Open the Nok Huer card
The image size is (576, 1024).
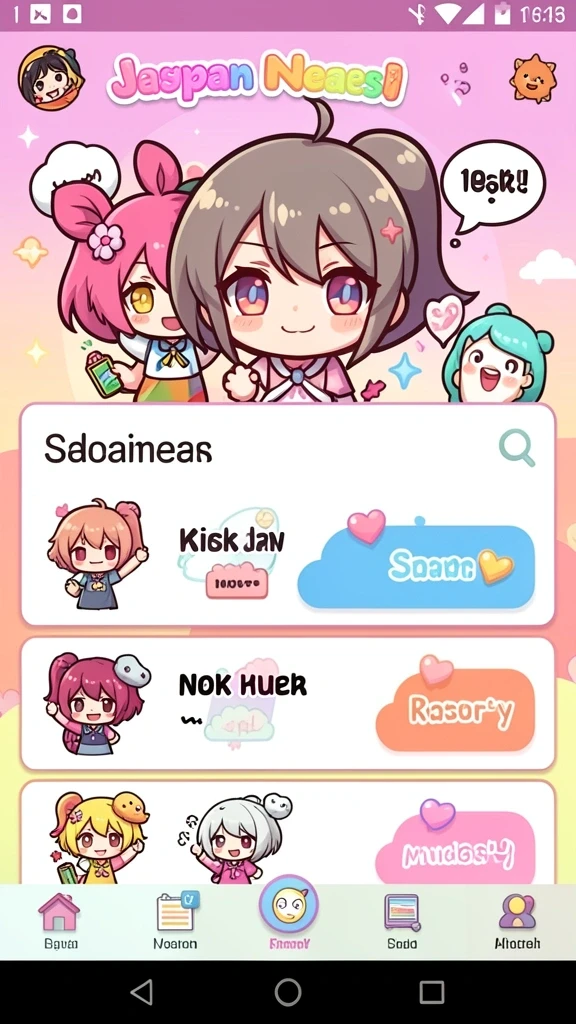(x=288, y=703)
